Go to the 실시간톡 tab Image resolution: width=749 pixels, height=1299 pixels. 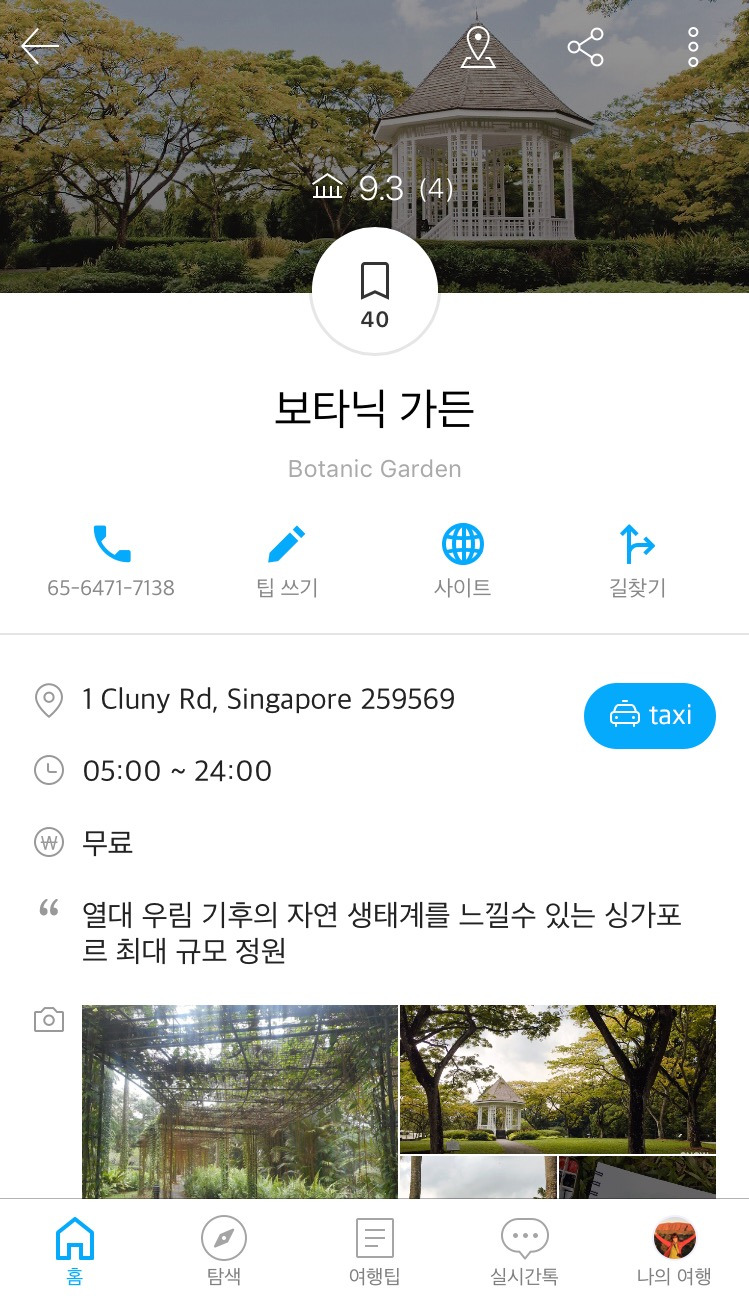pos(525,1251)
